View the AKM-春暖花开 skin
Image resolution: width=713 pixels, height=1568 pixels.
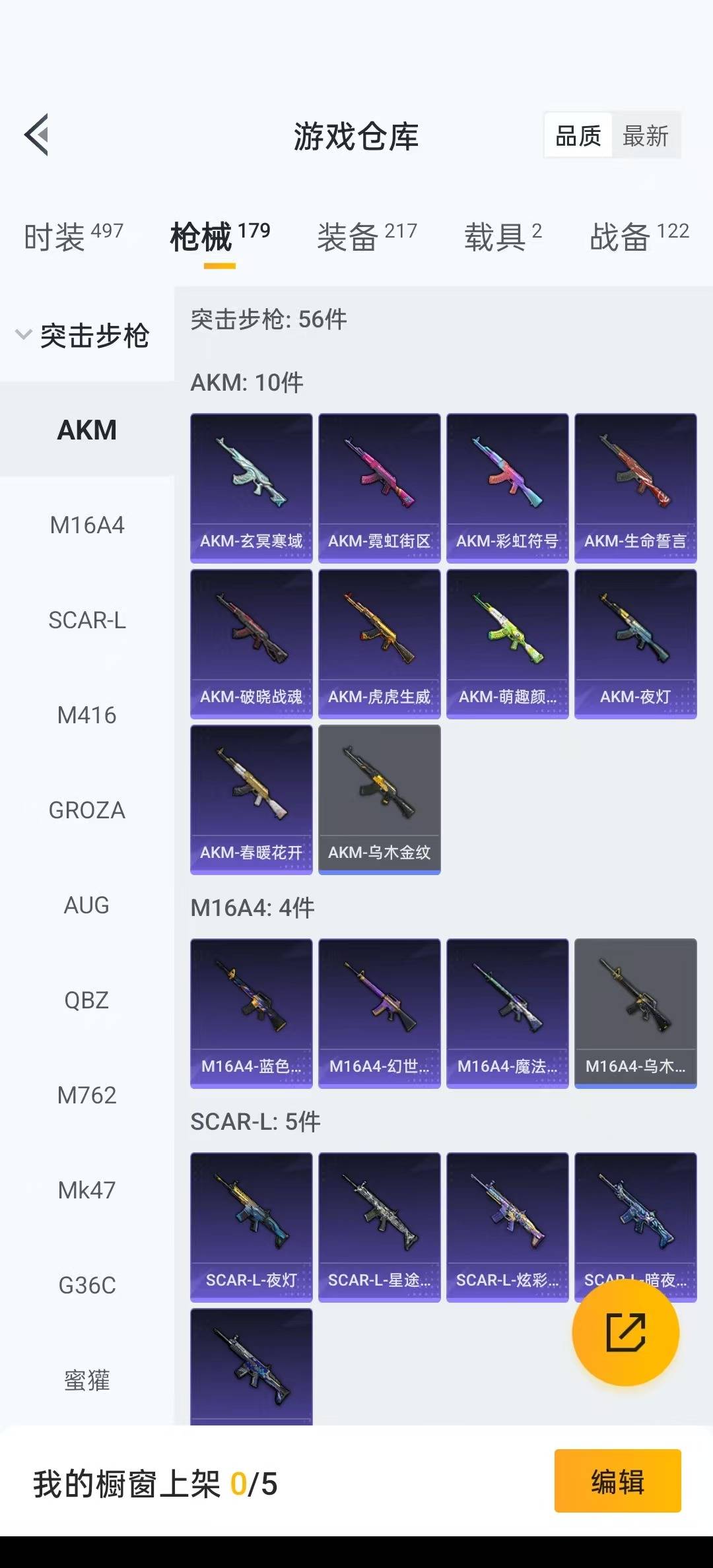click(x=252, y=800)
